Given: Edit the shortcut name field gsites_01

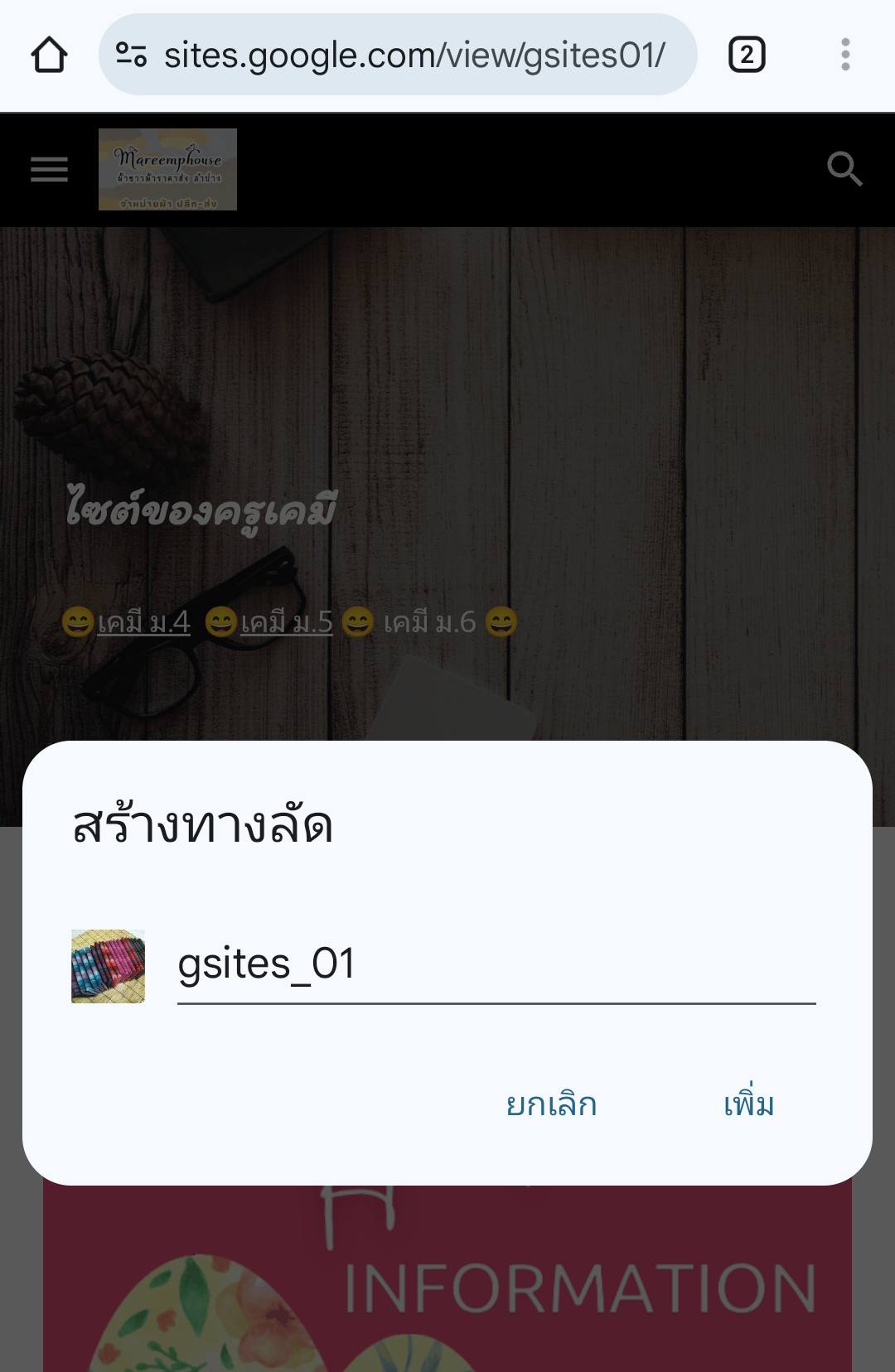Looking at the screenshot, I should click(496, 964).
